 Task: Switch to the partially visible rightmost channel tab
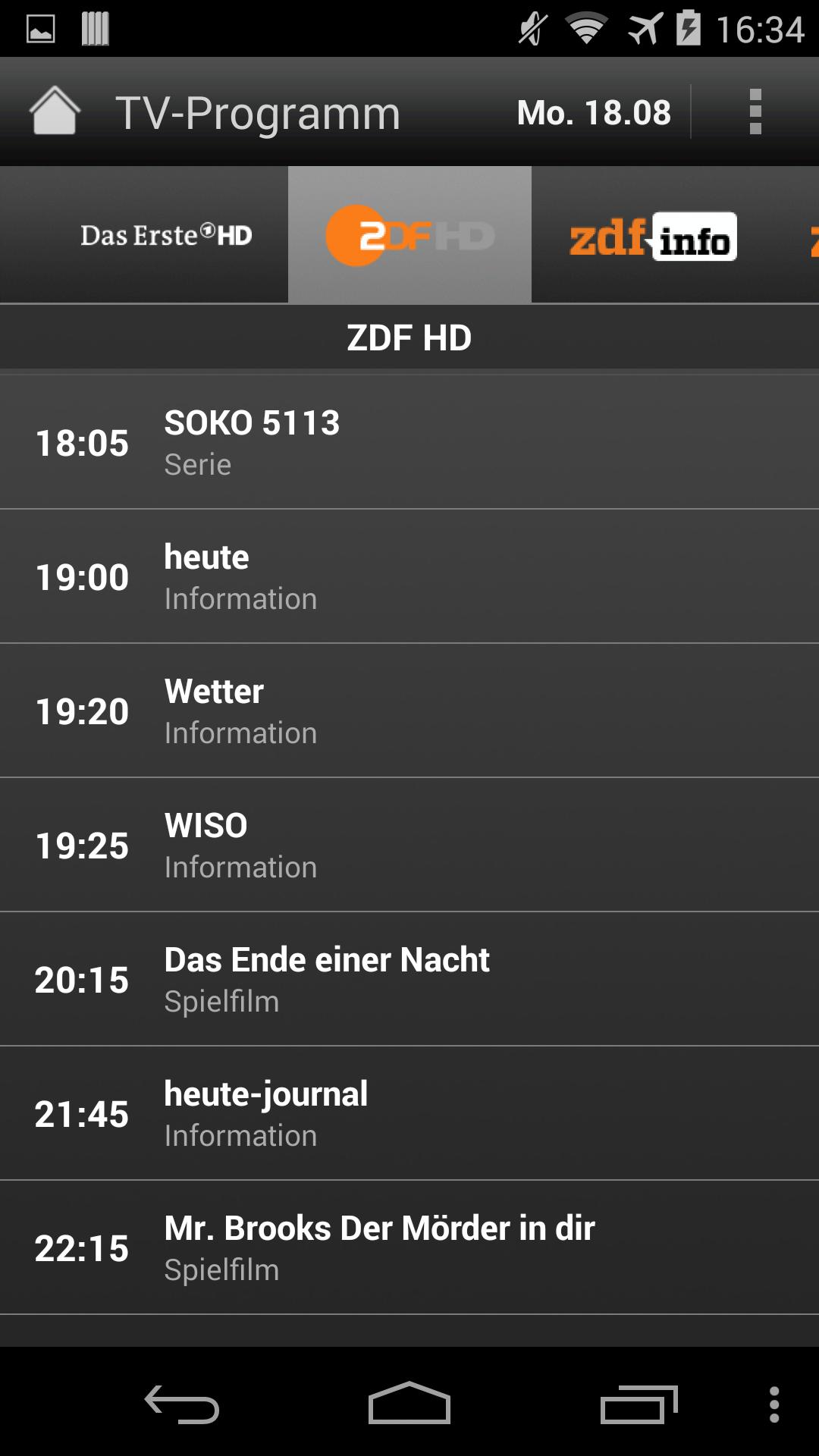click(811, 235)
